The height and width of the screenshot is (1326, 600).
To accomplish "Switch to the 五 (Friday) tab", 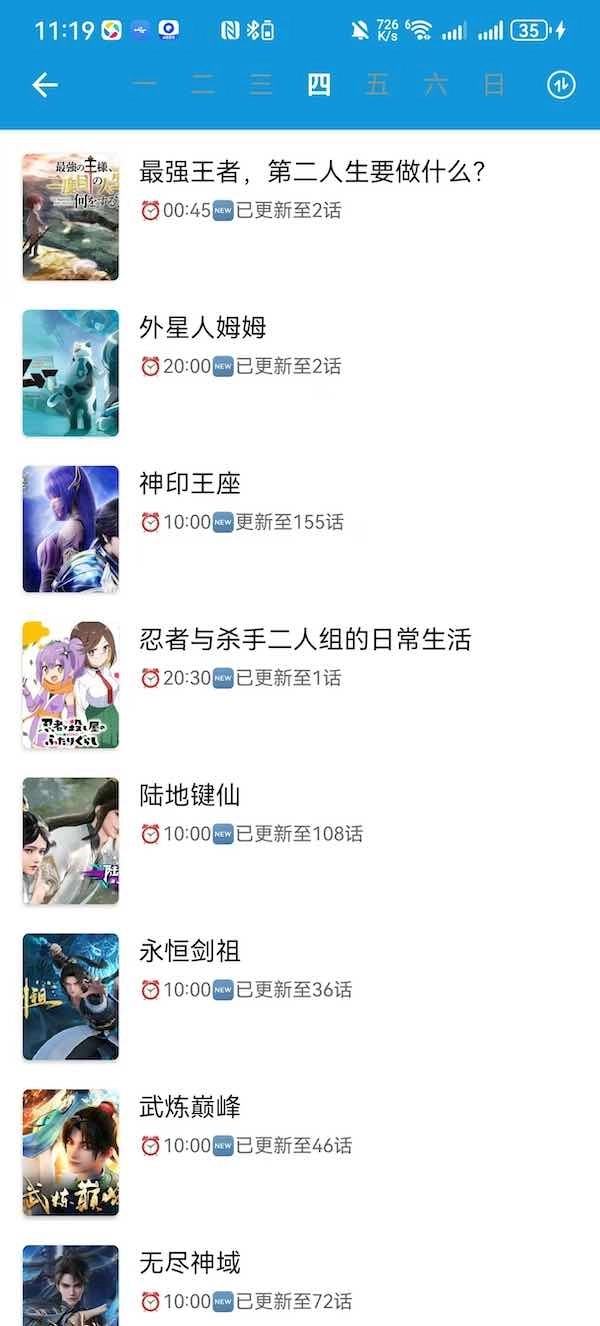I will tap(377, 85).
